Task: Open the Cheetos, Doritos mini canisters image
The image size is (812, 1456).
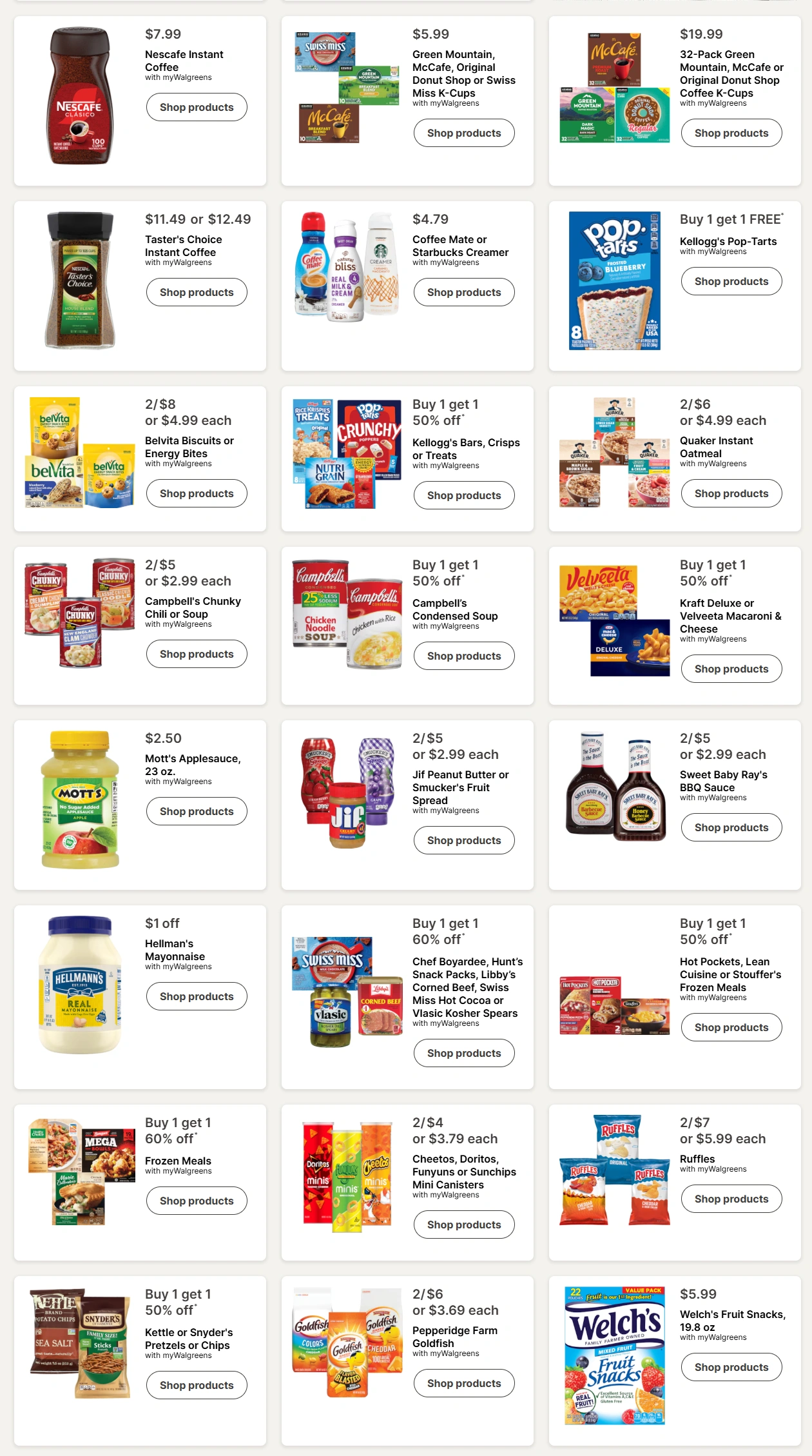Action: 347,1177
